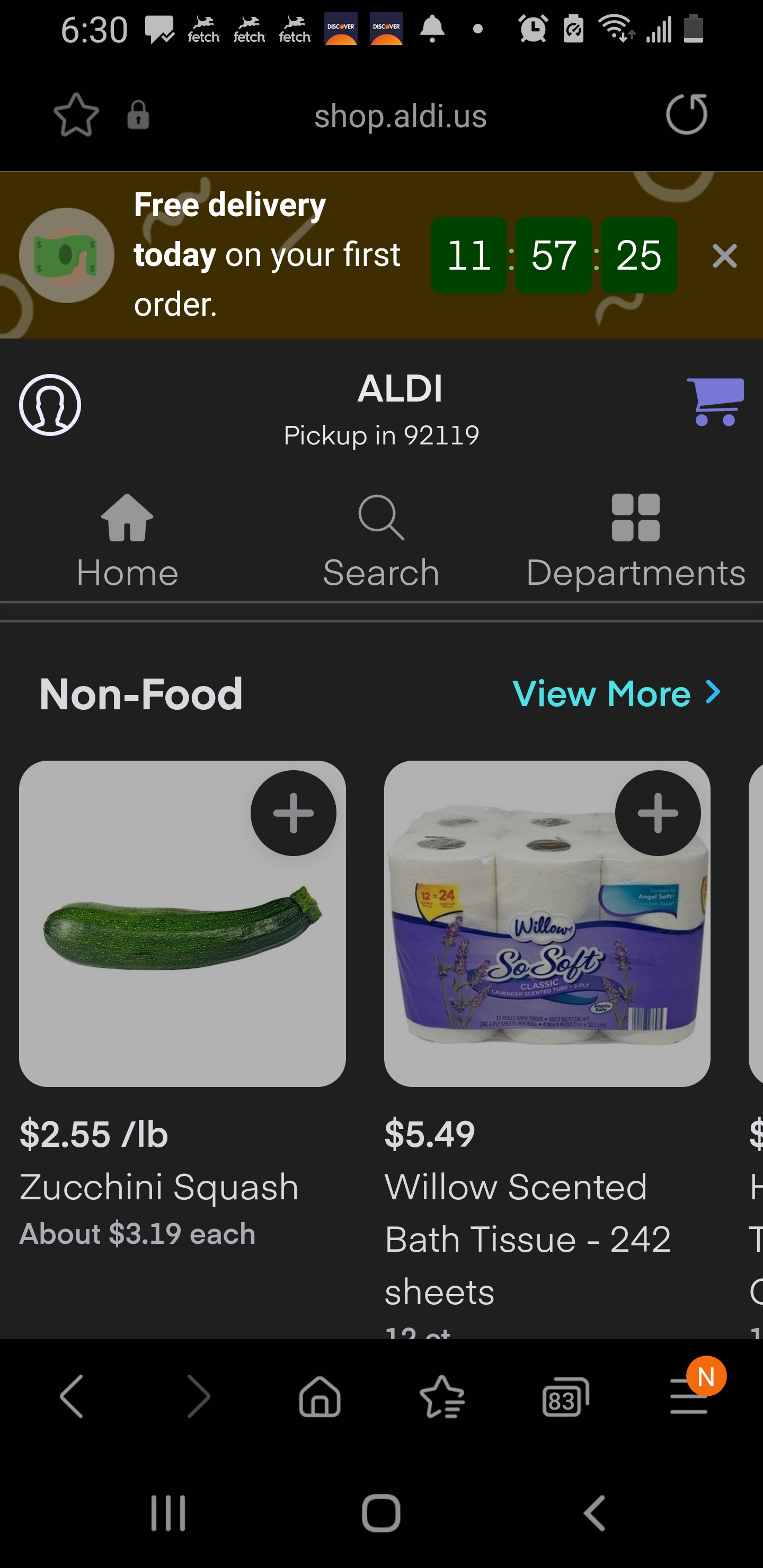Add Willow Scented Bath Tissue to cart
The image size is (763, 1568).
click(658, 813)
